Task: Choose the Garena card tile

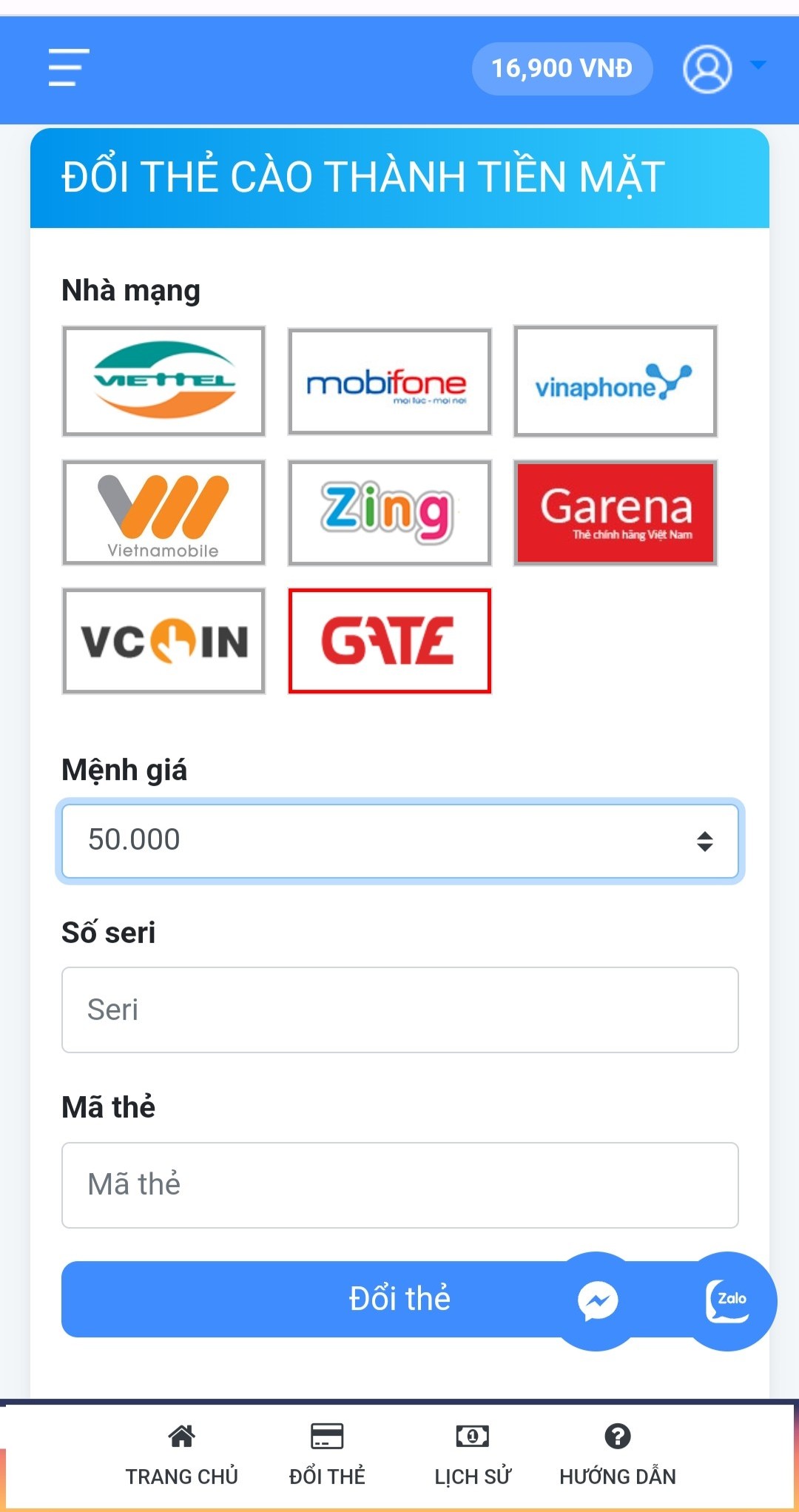Action: (x=616, y=513)
